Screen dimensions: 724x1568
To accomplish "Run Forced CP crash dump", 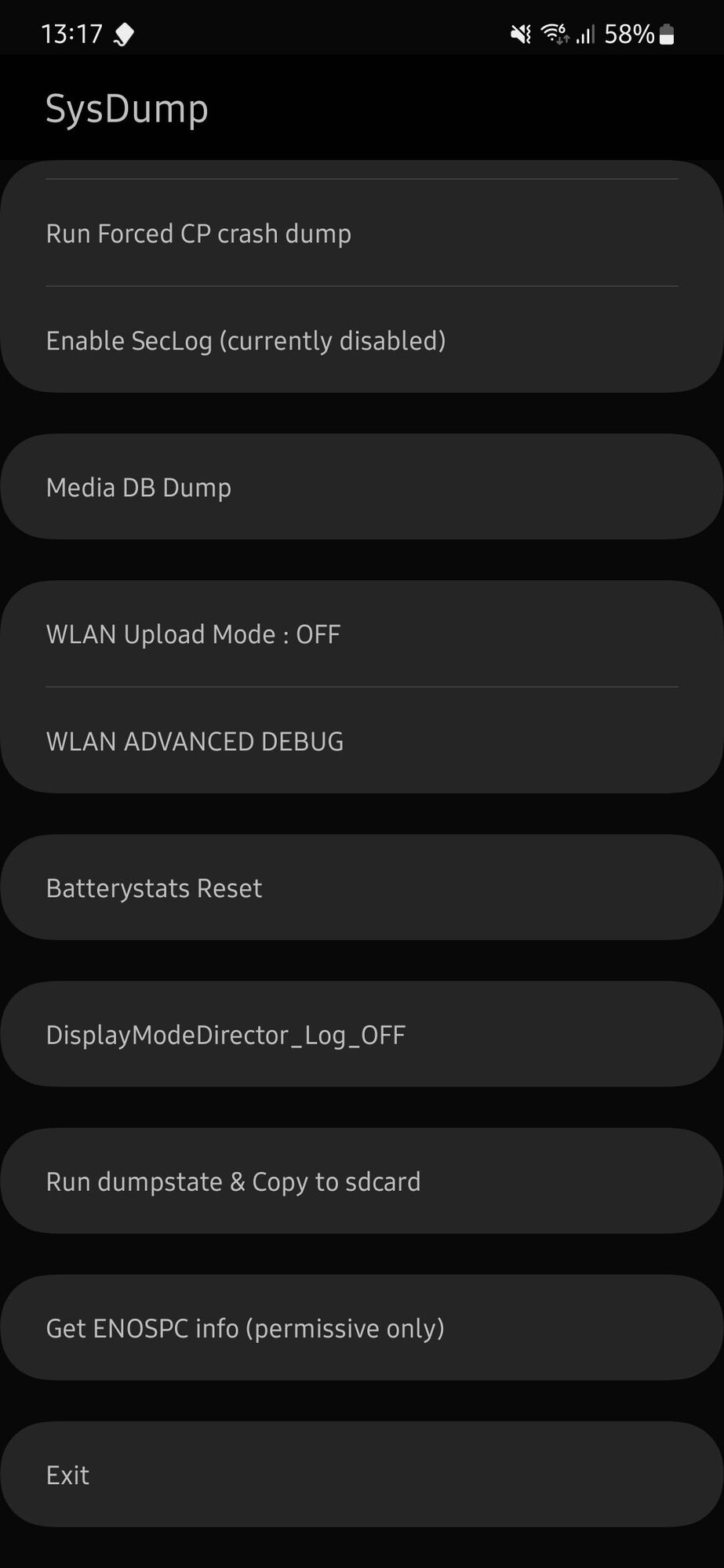I will coord(361,234).
